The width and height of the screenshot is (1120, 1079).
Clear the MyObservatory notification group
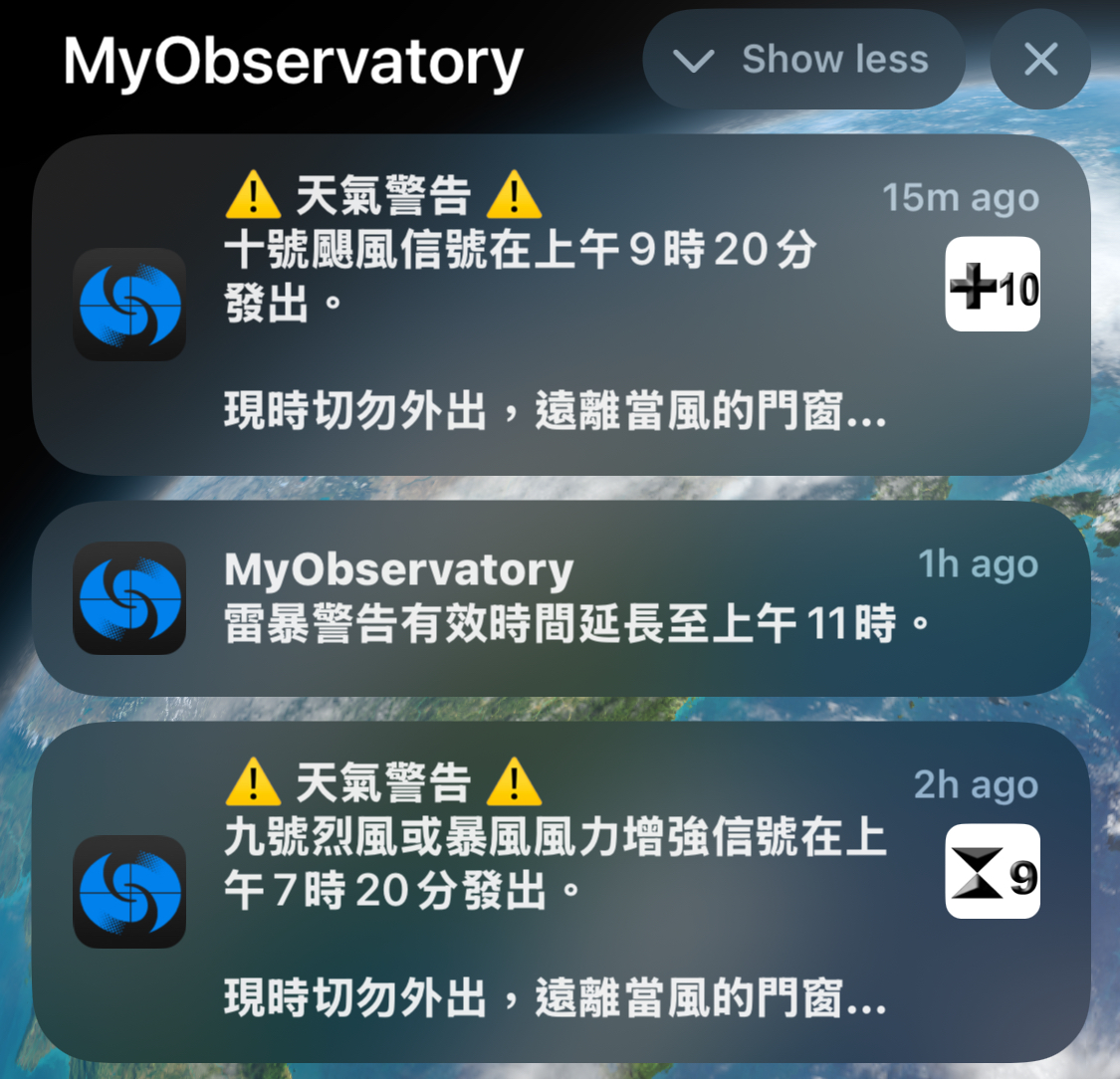point(1040,60)
